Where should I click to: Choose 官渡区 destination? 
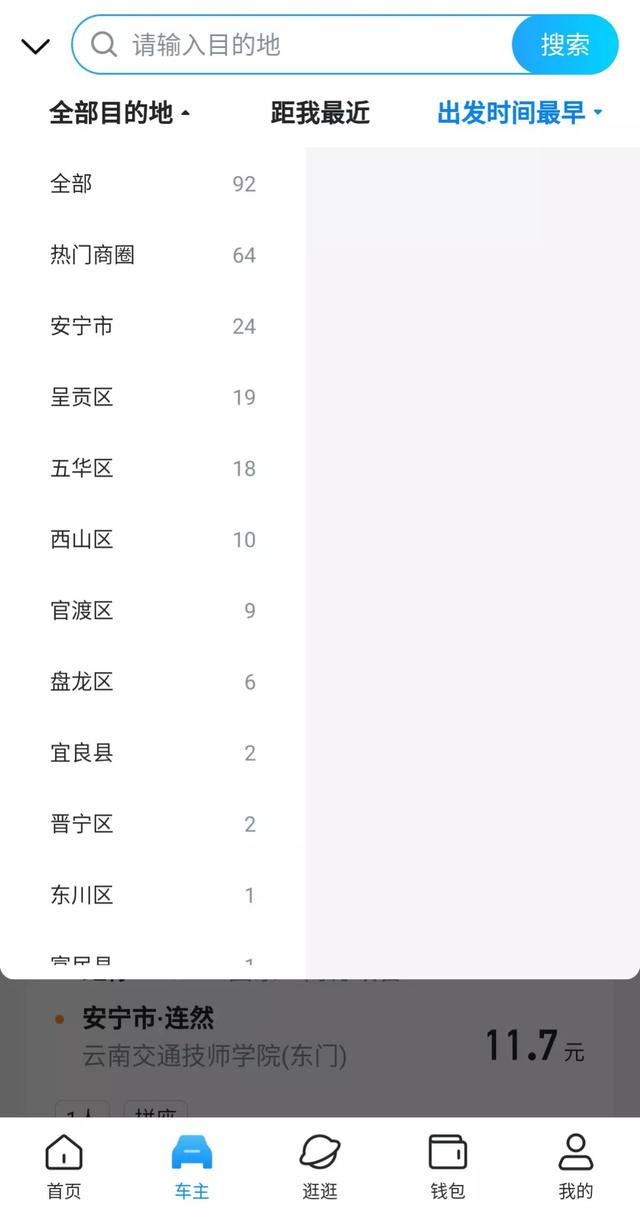click(153, 610)
